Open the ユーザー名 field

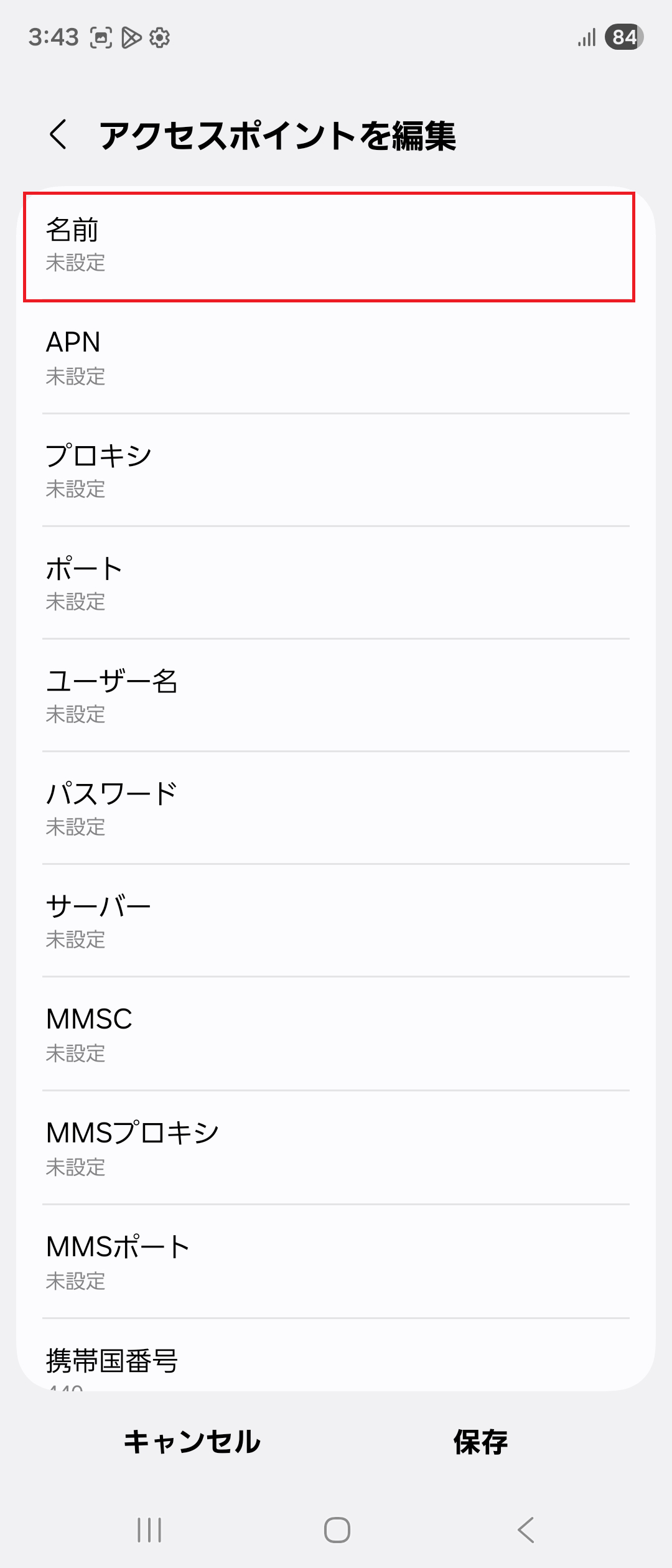[336, 697]
